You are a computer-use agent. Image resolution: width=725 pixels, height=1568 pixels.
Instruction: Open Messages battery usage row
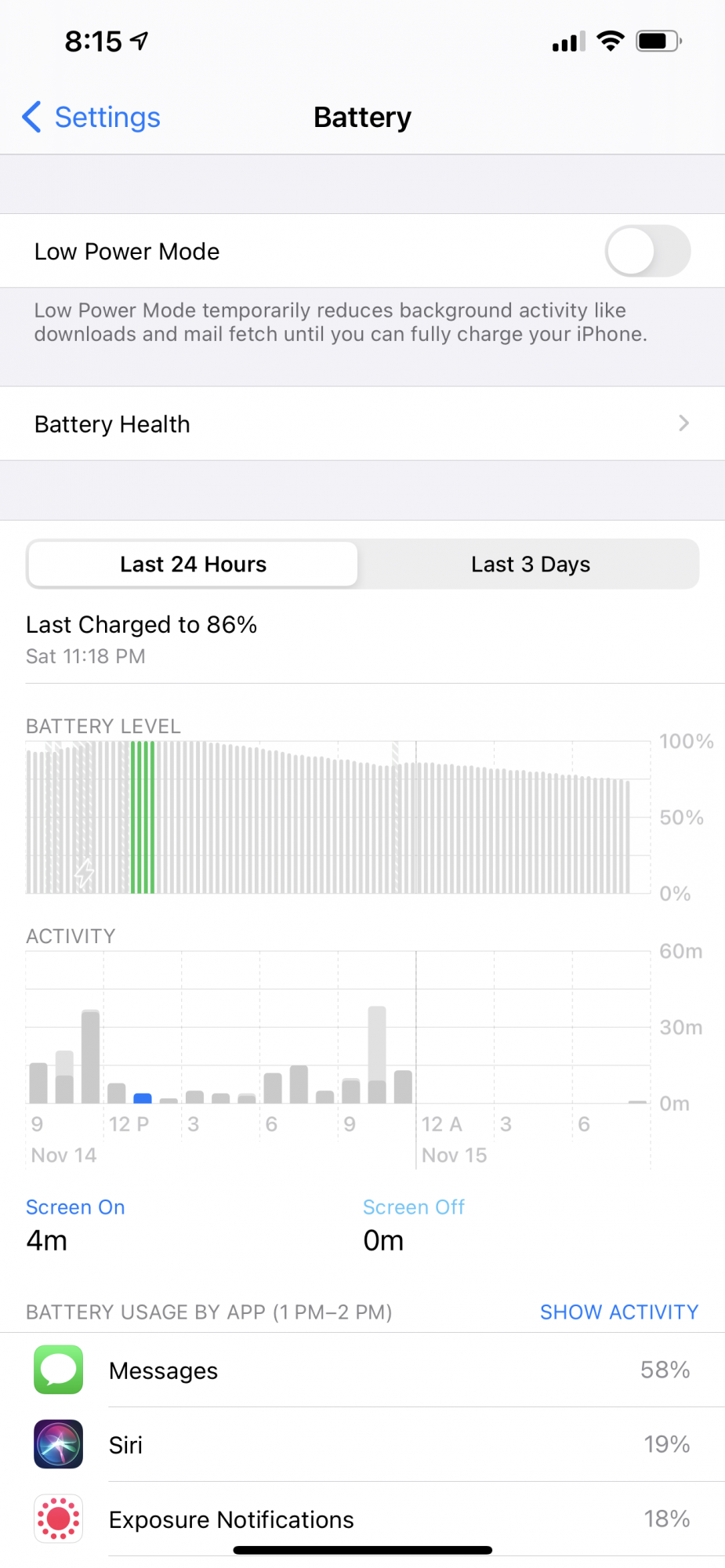[x=362, y=1370]
